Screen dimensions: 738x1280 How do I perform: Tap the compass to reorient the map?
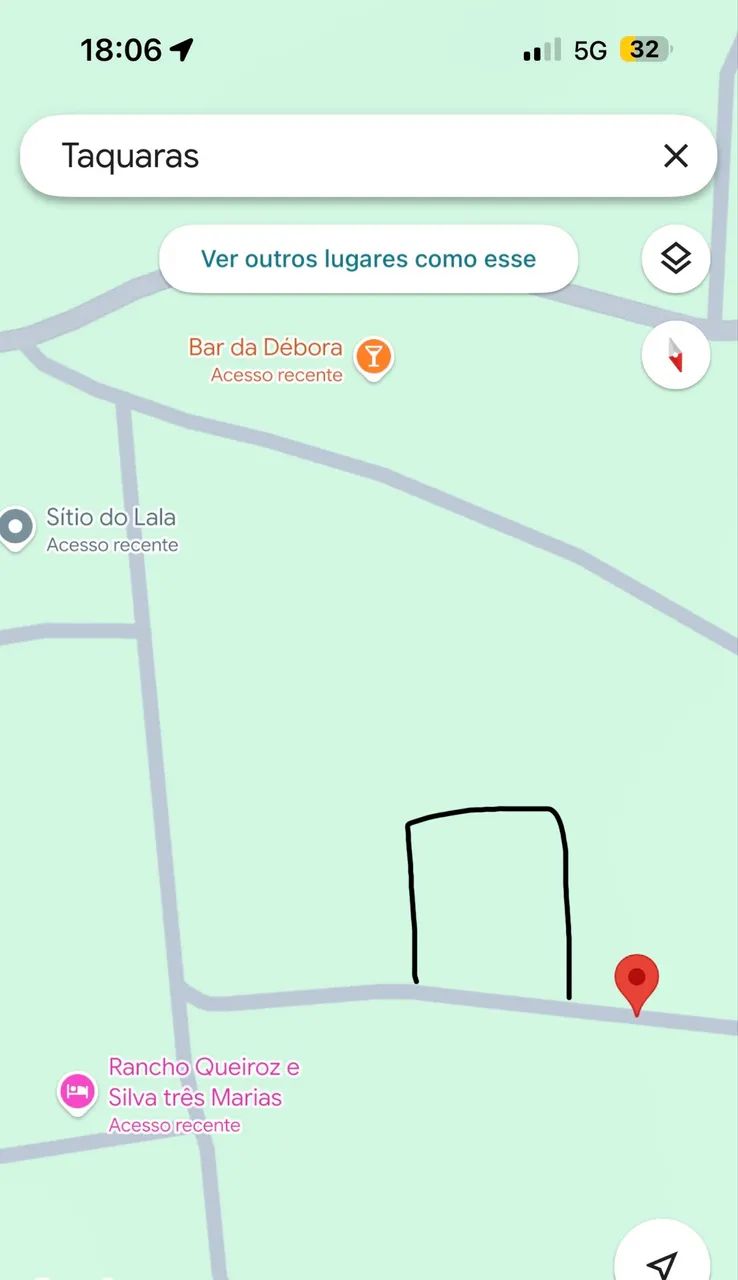[x=676, y=355]
